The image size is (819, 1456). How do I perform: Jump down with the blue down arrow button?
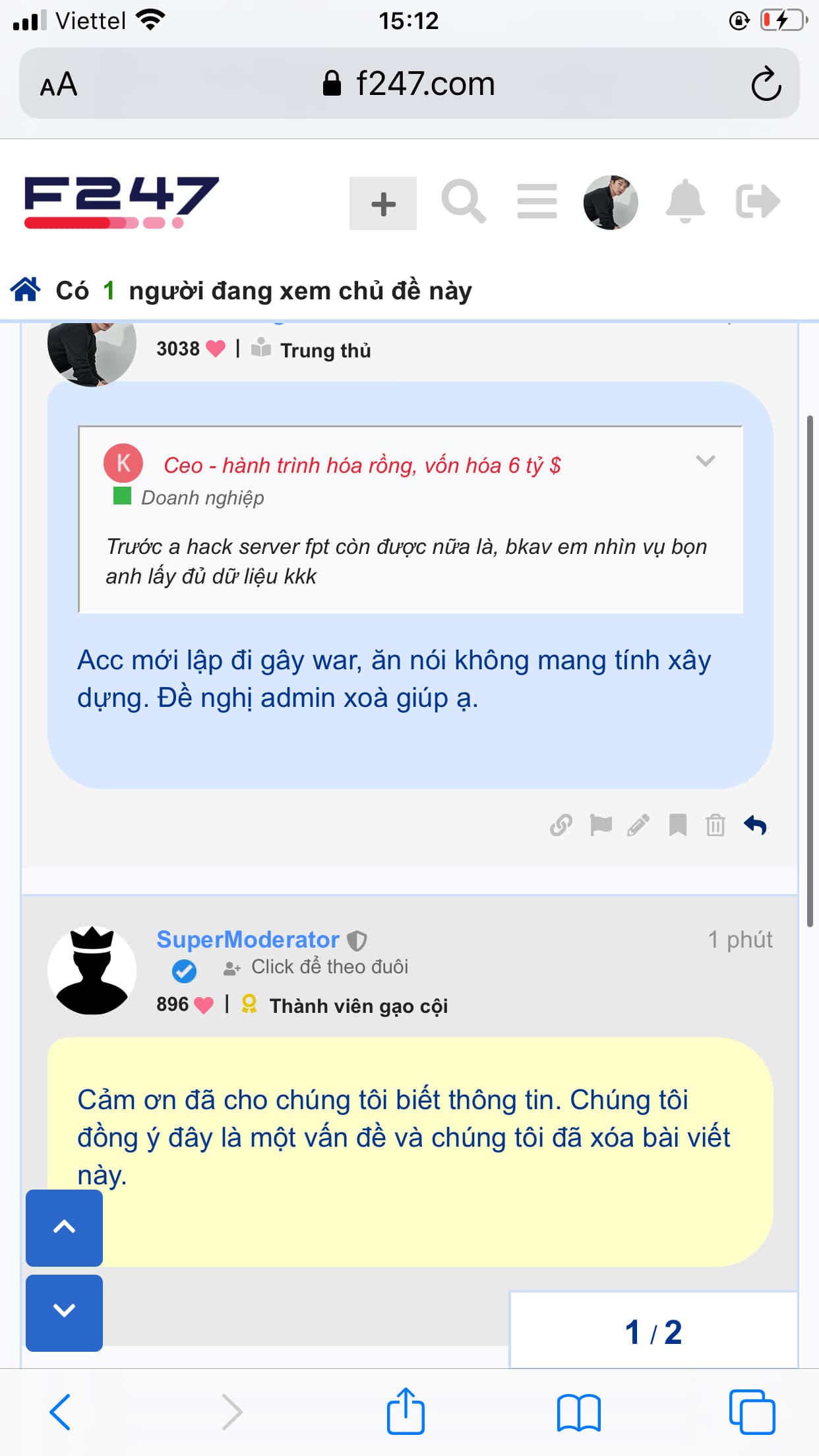tap(64, 1312)
